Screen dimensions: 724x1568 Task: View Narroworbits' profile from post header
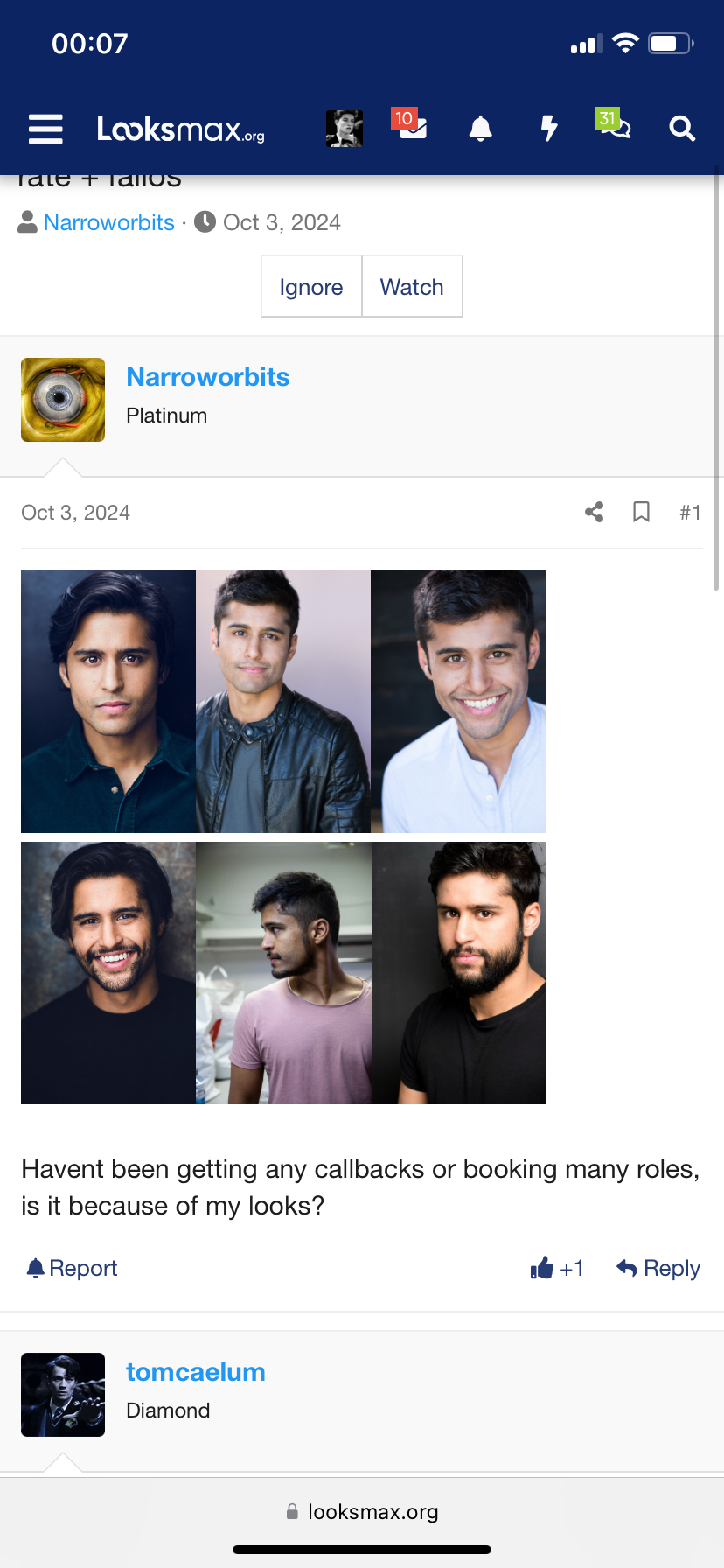coord(207,377)
